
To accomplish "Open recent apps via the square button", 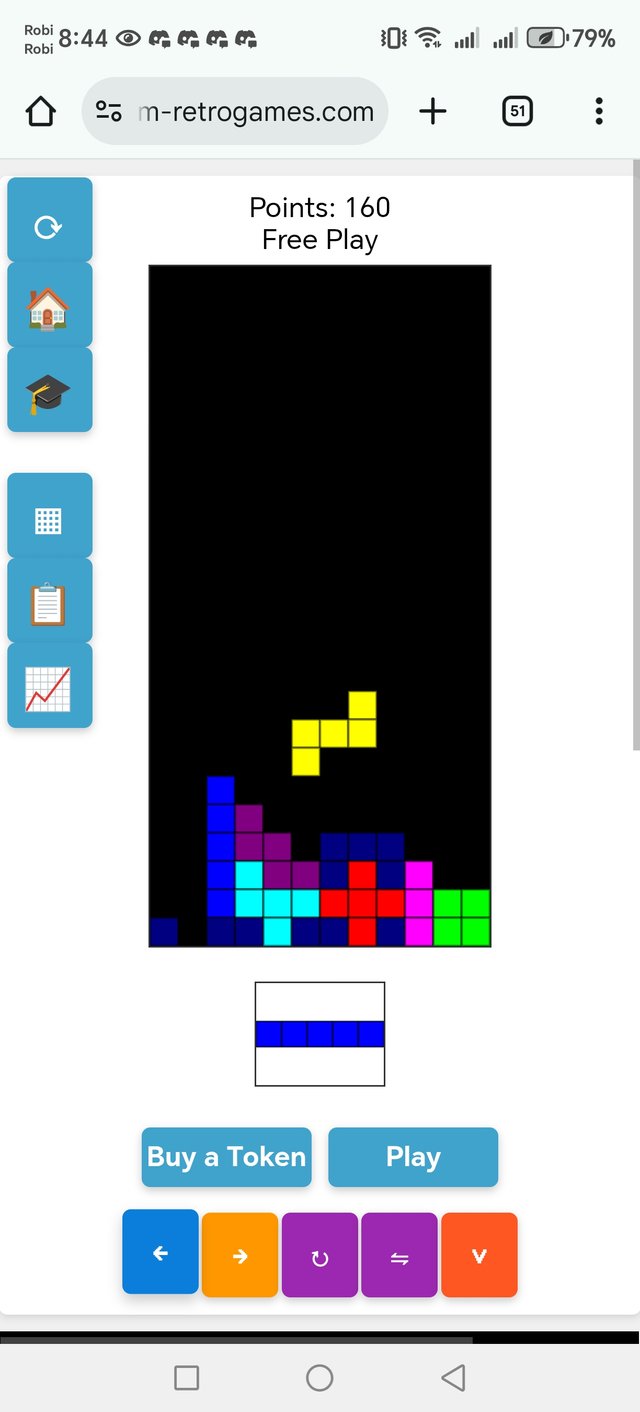I will pos(186,1378).
